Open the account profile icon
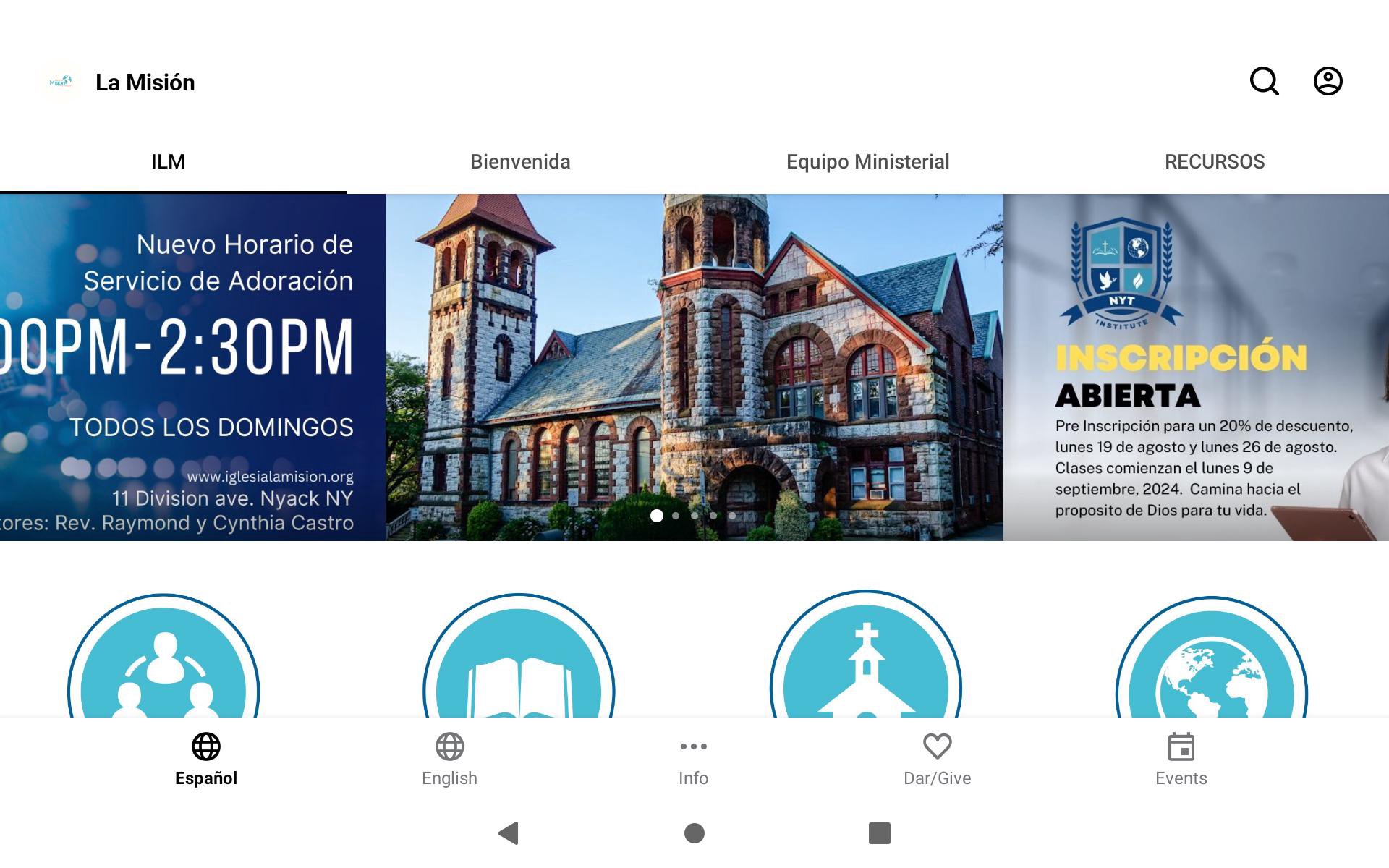Screen dimensions: 1389x868 [x=1328, y=81]
